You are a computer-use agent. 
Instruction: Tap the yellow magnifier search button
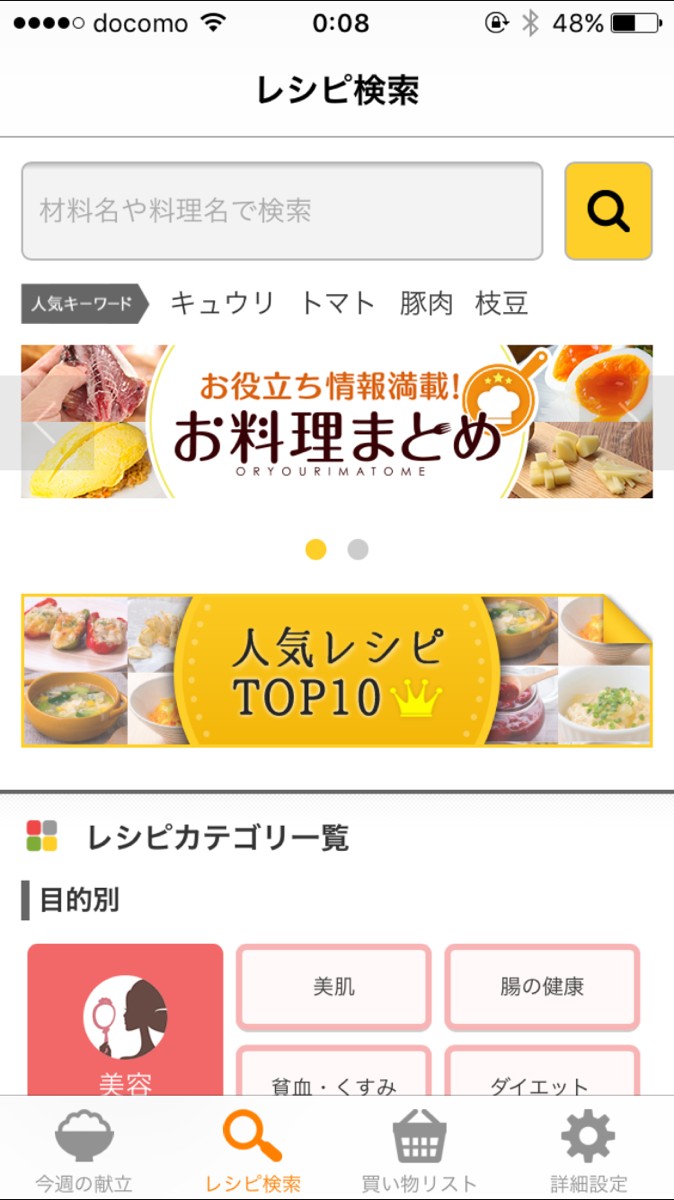coord(608,211)
